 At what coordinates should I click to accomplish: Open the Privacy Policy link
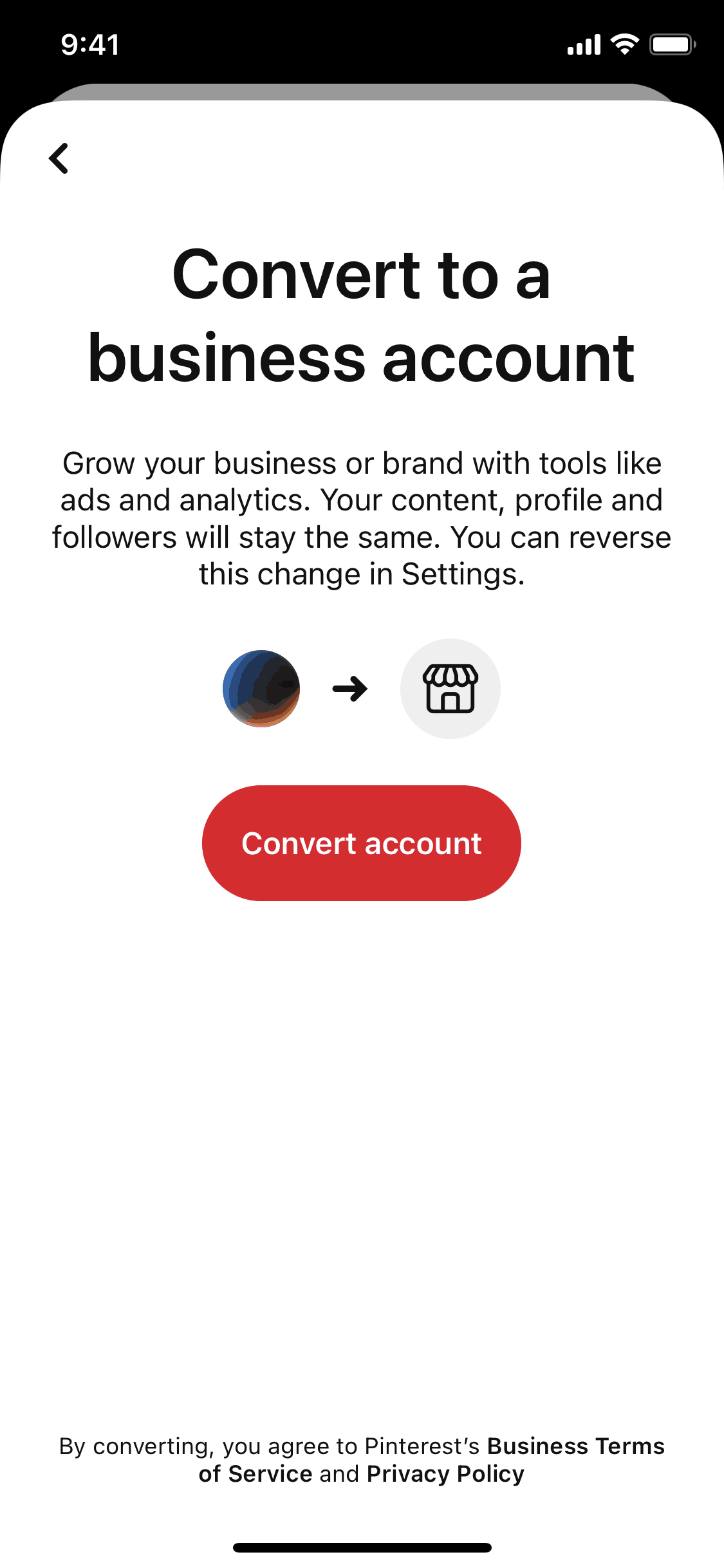[x=445, y=1474]
